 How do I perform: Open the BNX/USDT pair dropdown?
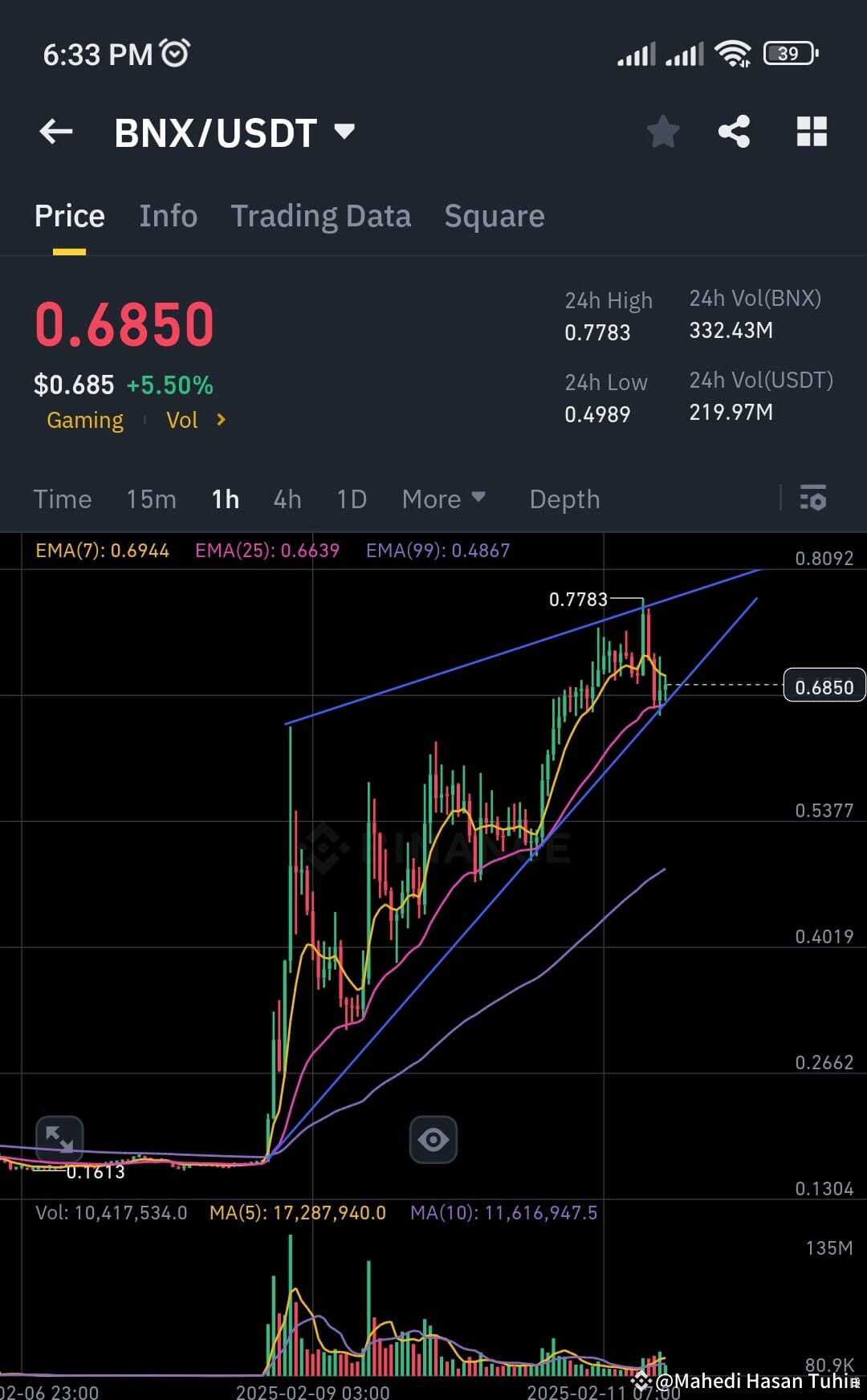coord(344,132)
